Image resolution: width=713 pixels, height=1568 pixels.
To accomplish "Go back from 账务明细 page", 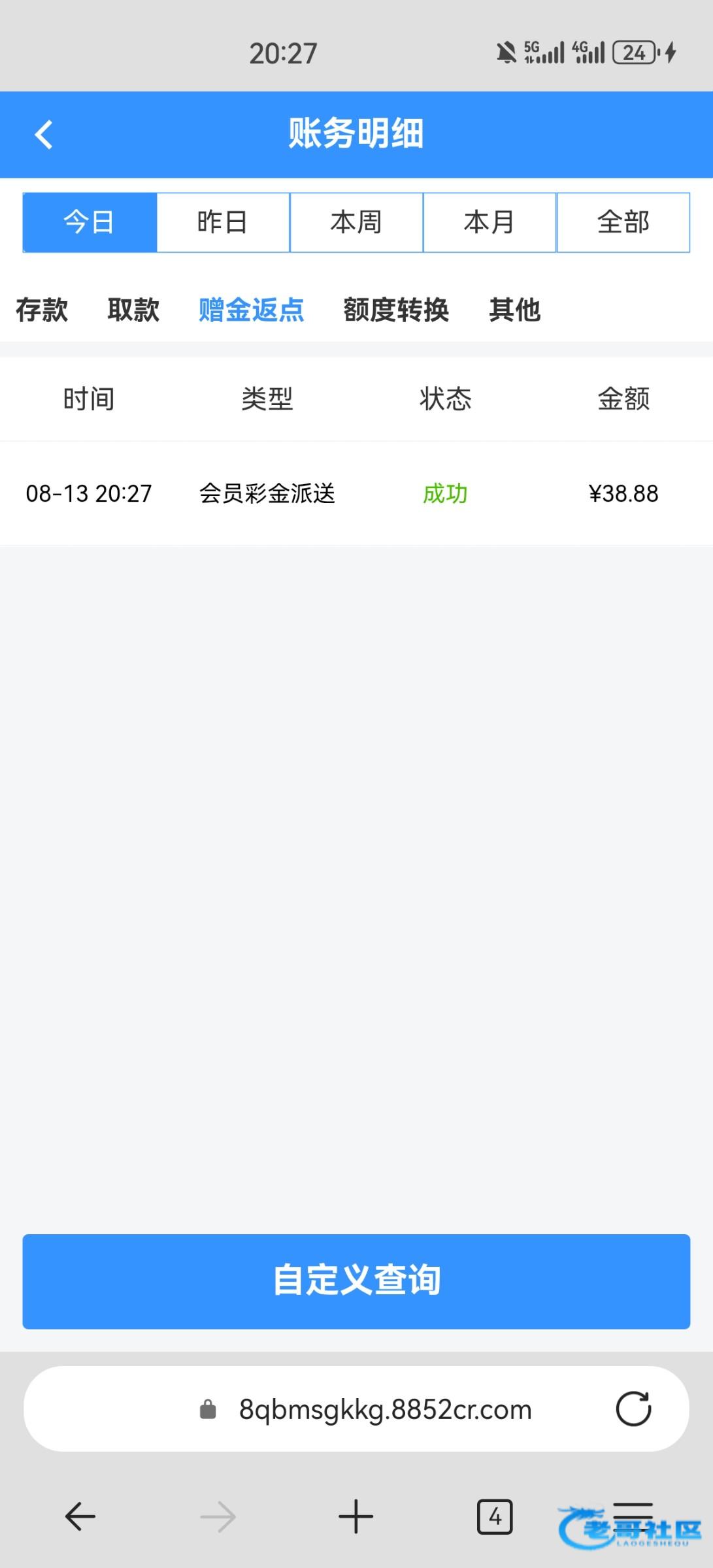I will 44,135.
